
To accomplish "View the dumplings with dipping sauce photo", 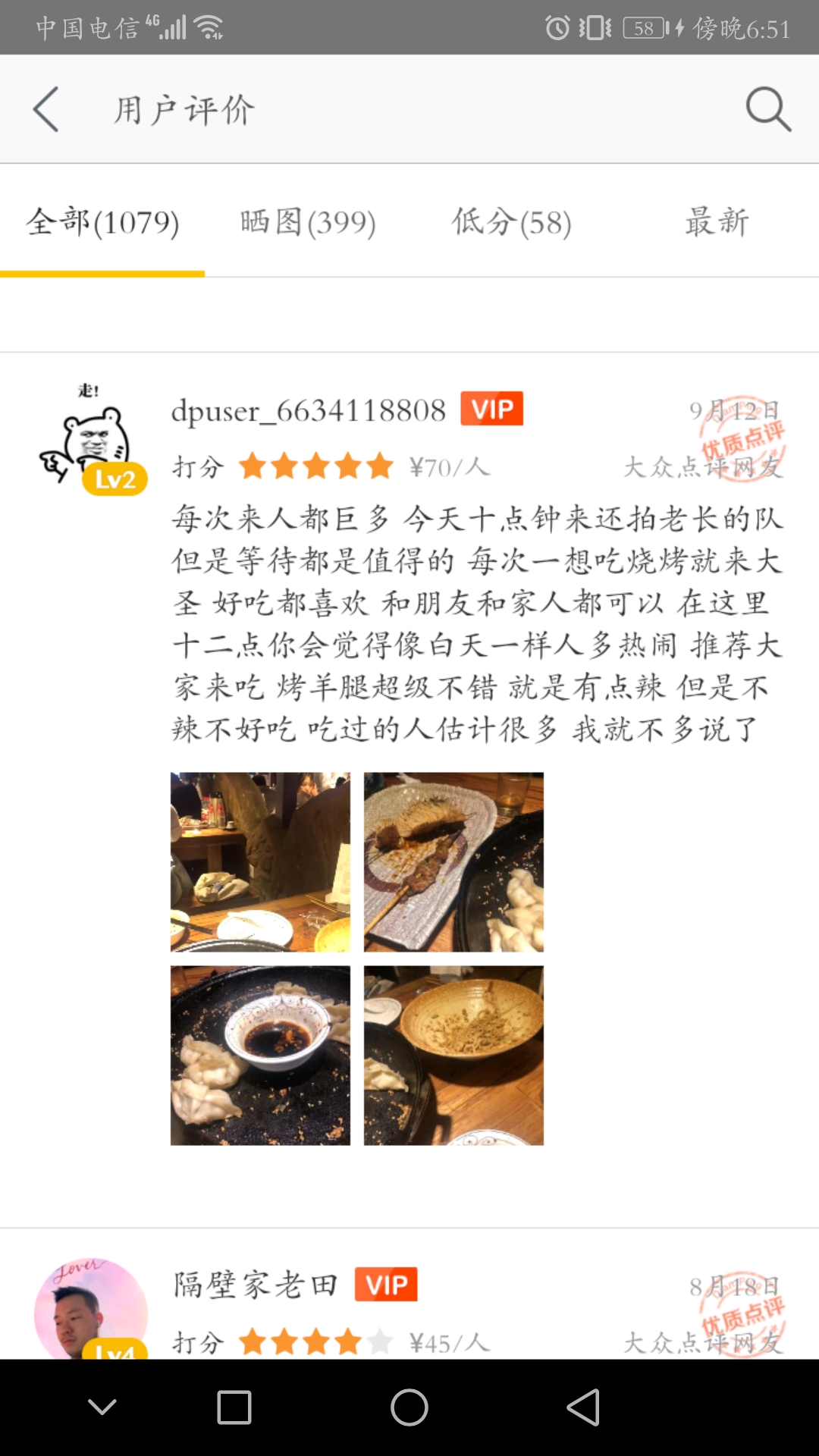I will 260,1055.
